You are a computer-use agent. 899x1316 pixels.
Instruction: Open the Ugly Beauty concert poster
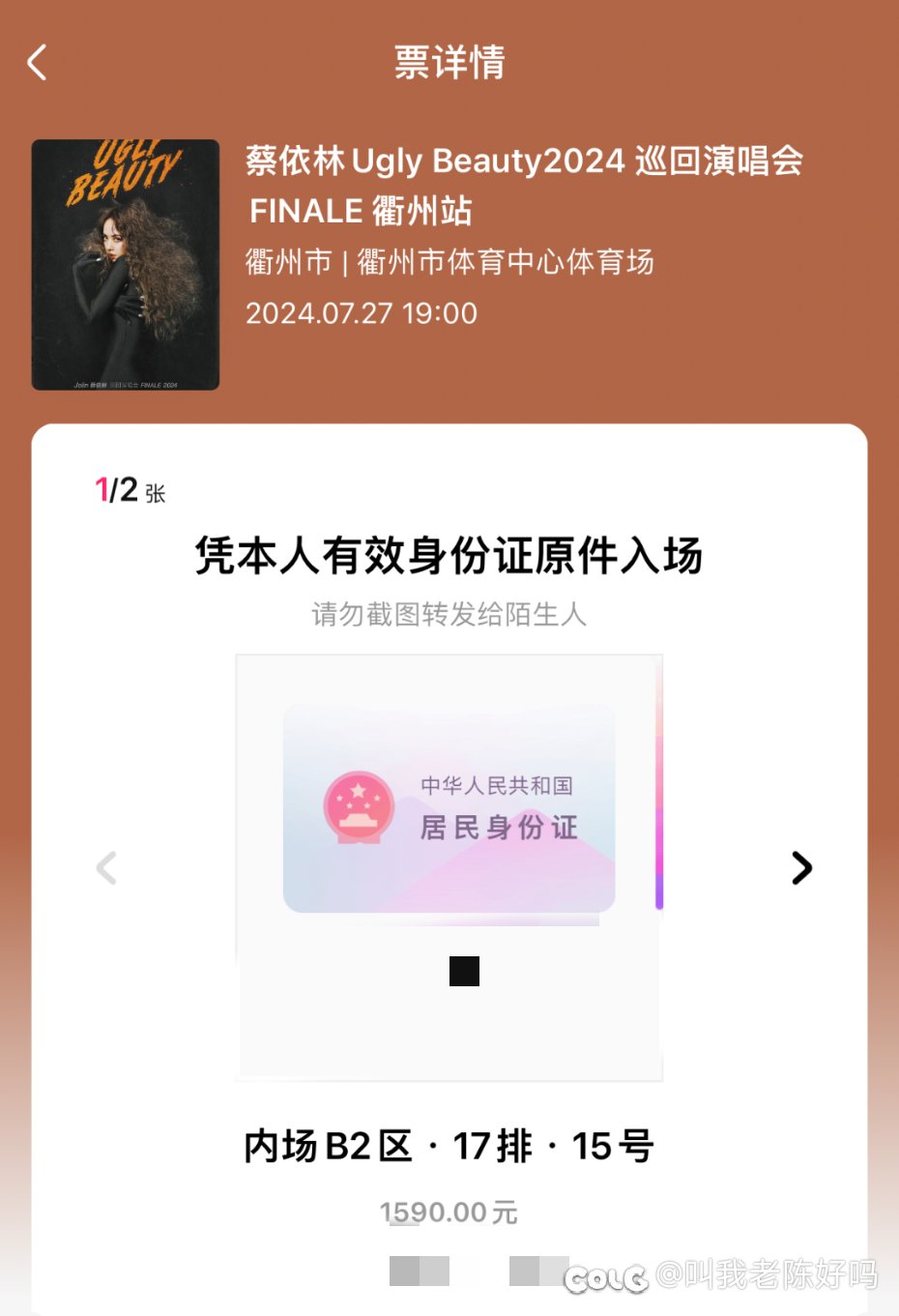click(x=126, y=265)
